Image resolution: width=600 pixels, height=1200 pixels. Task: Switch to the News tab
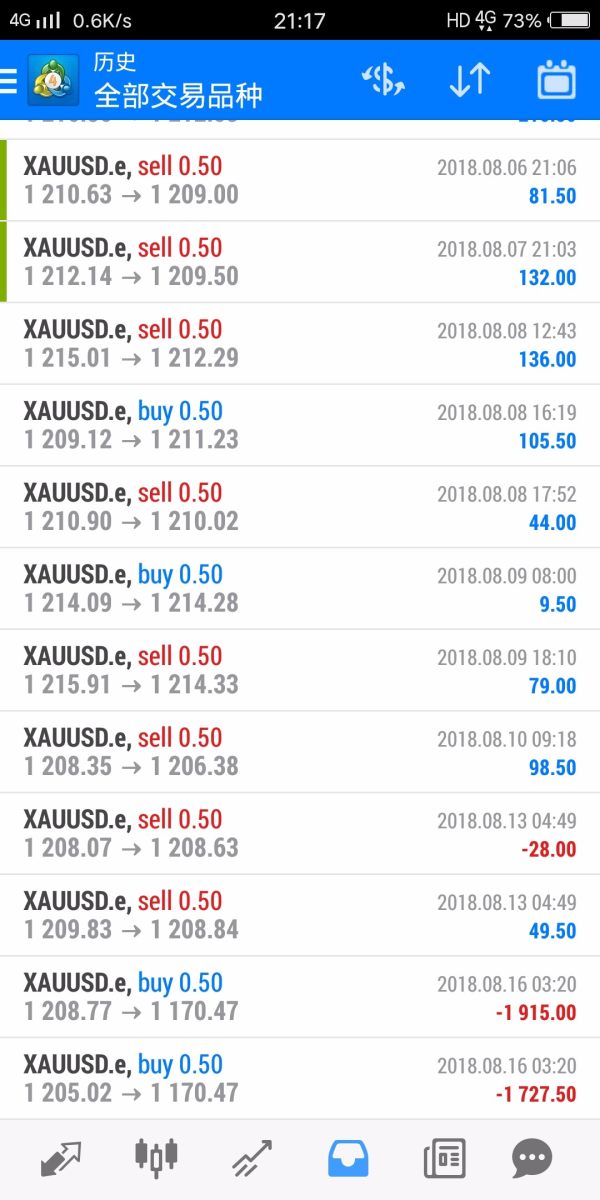coord(444,1159)
